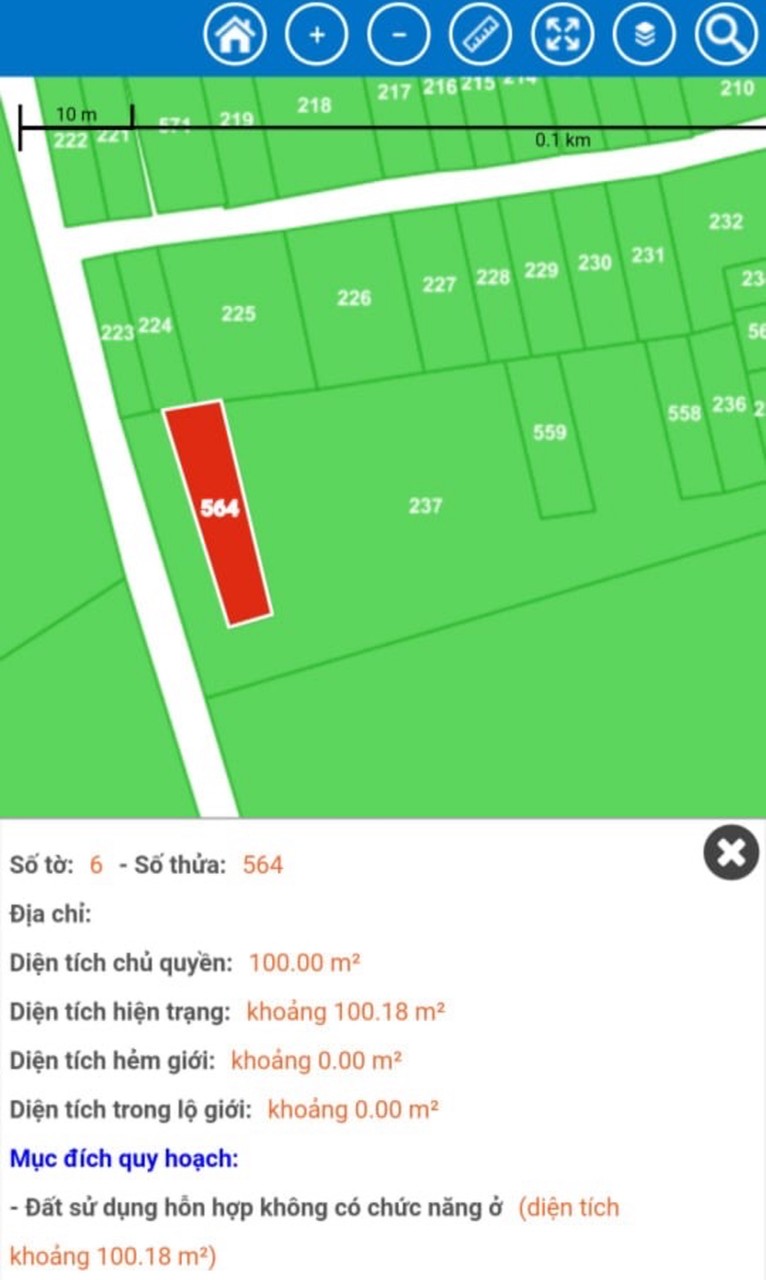Select parcel 225 on the map
Image resolution: width=766 pixels, height=1280 pixels.
(x=237, y=315)
